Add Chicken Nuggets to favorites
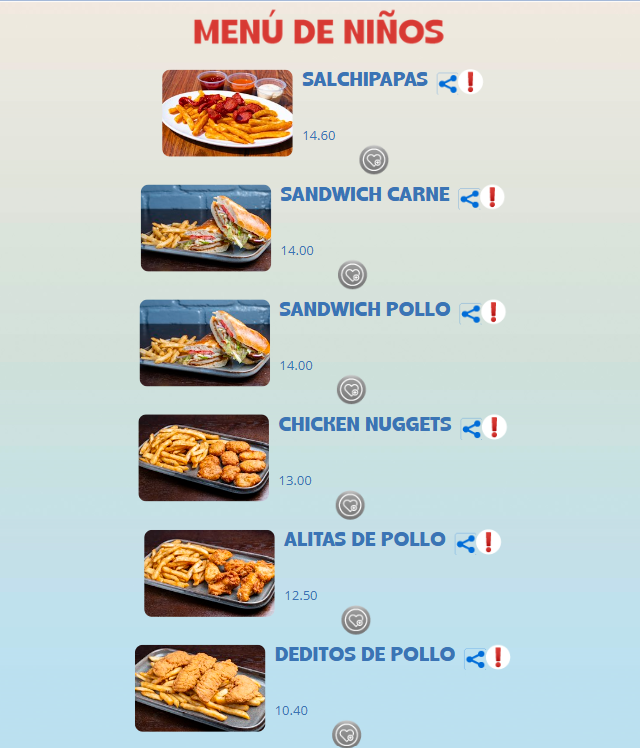The height and width of the screenshot is (748, 640). (350, 505)
